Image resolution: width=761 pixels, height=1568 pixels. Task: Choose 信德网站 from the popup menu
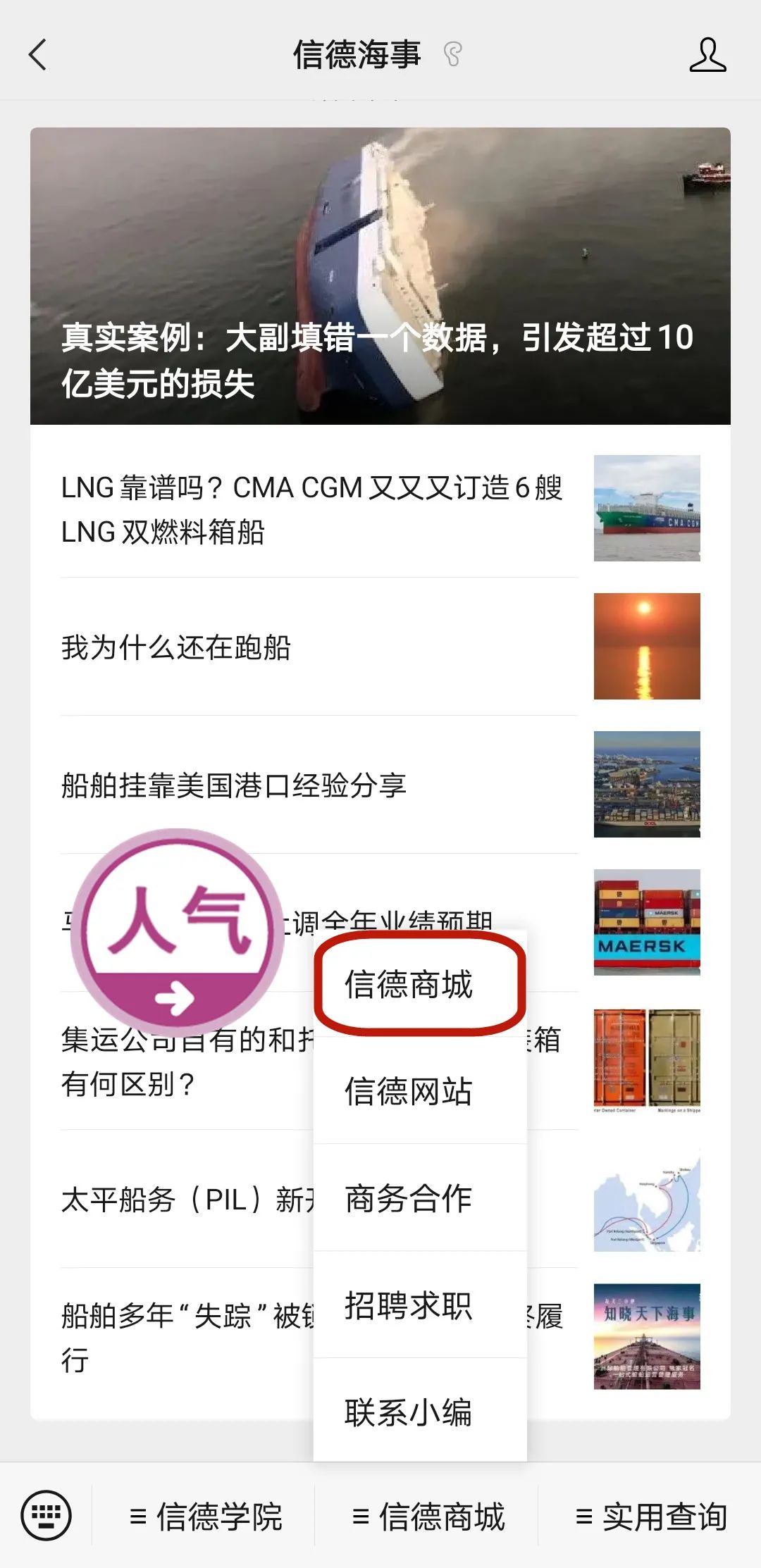coord(409,1091)
